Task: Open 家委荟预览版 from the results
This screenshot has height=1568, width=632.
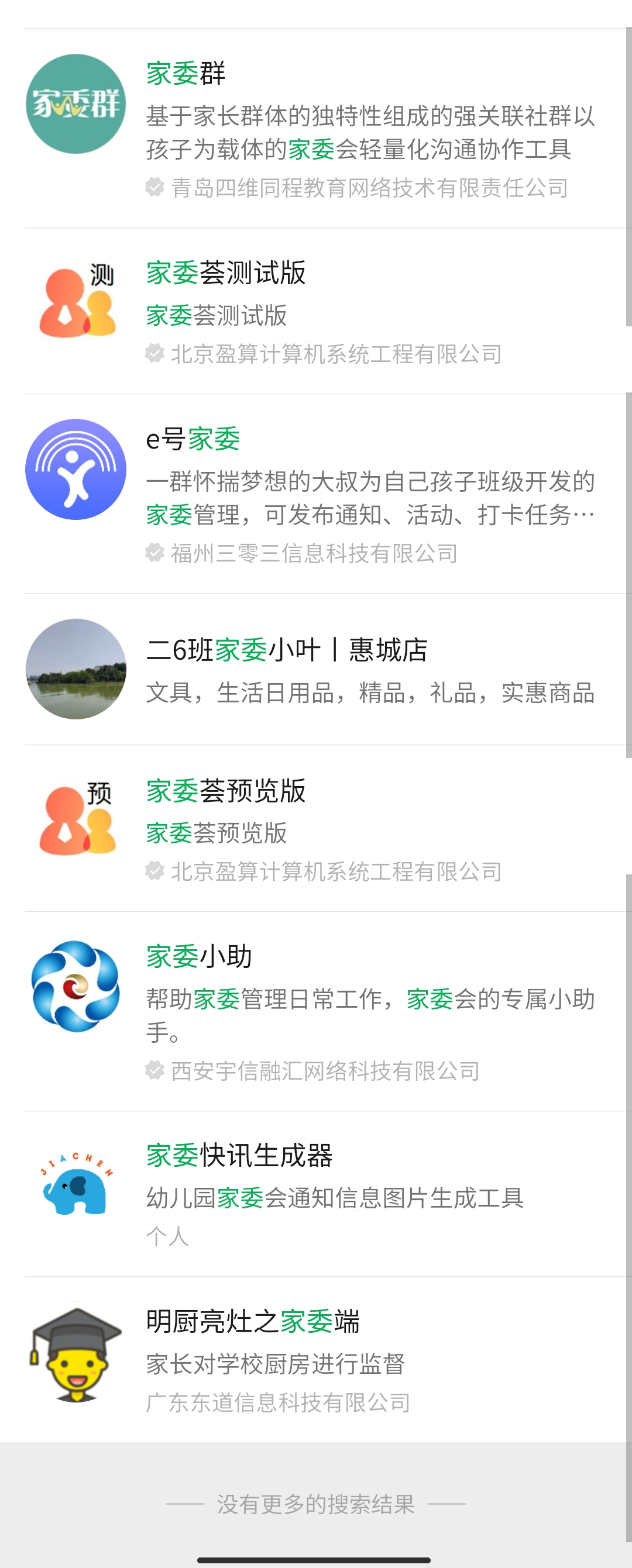Action: tap(317, 829)
